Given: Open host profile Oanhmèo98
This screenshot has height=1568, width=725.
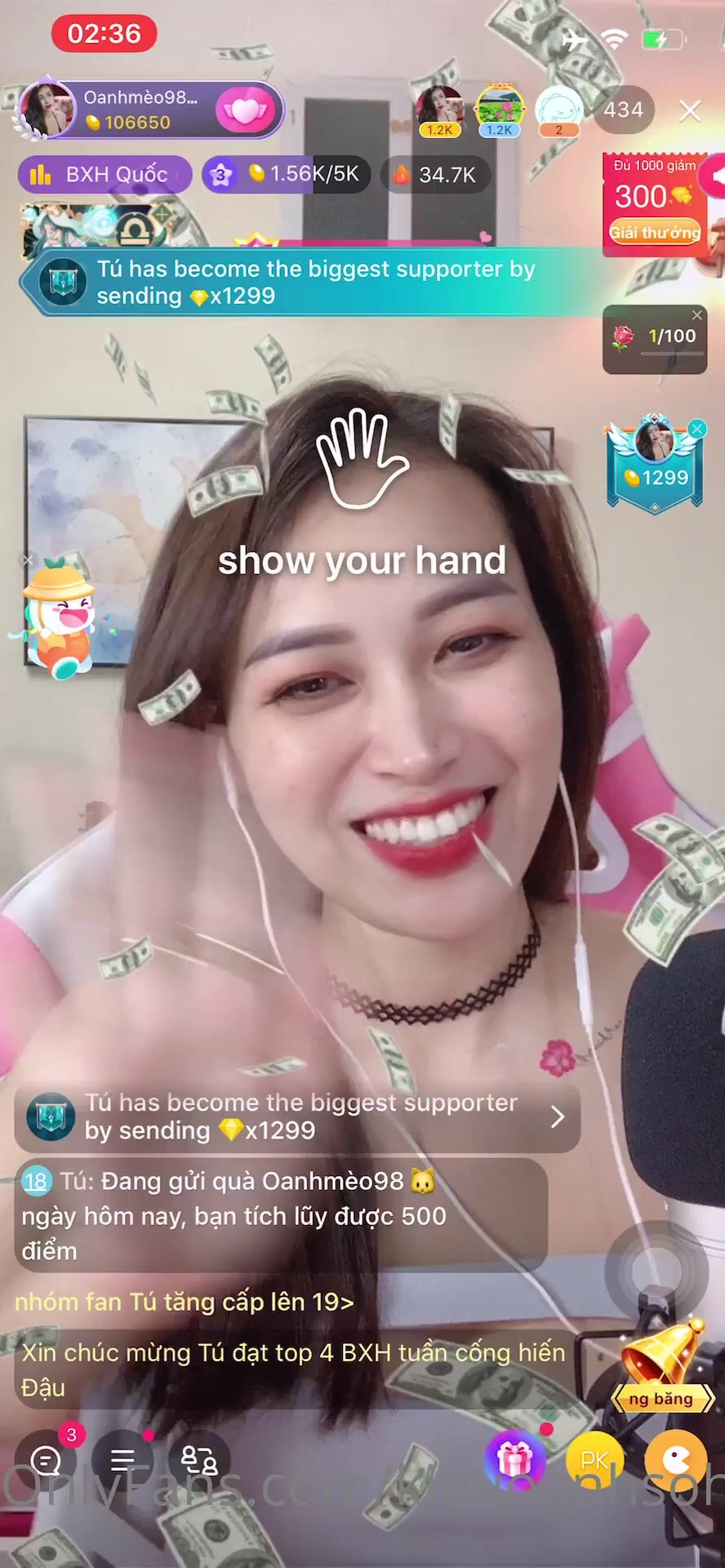Looking at the screenshot, I should (114, 109).
